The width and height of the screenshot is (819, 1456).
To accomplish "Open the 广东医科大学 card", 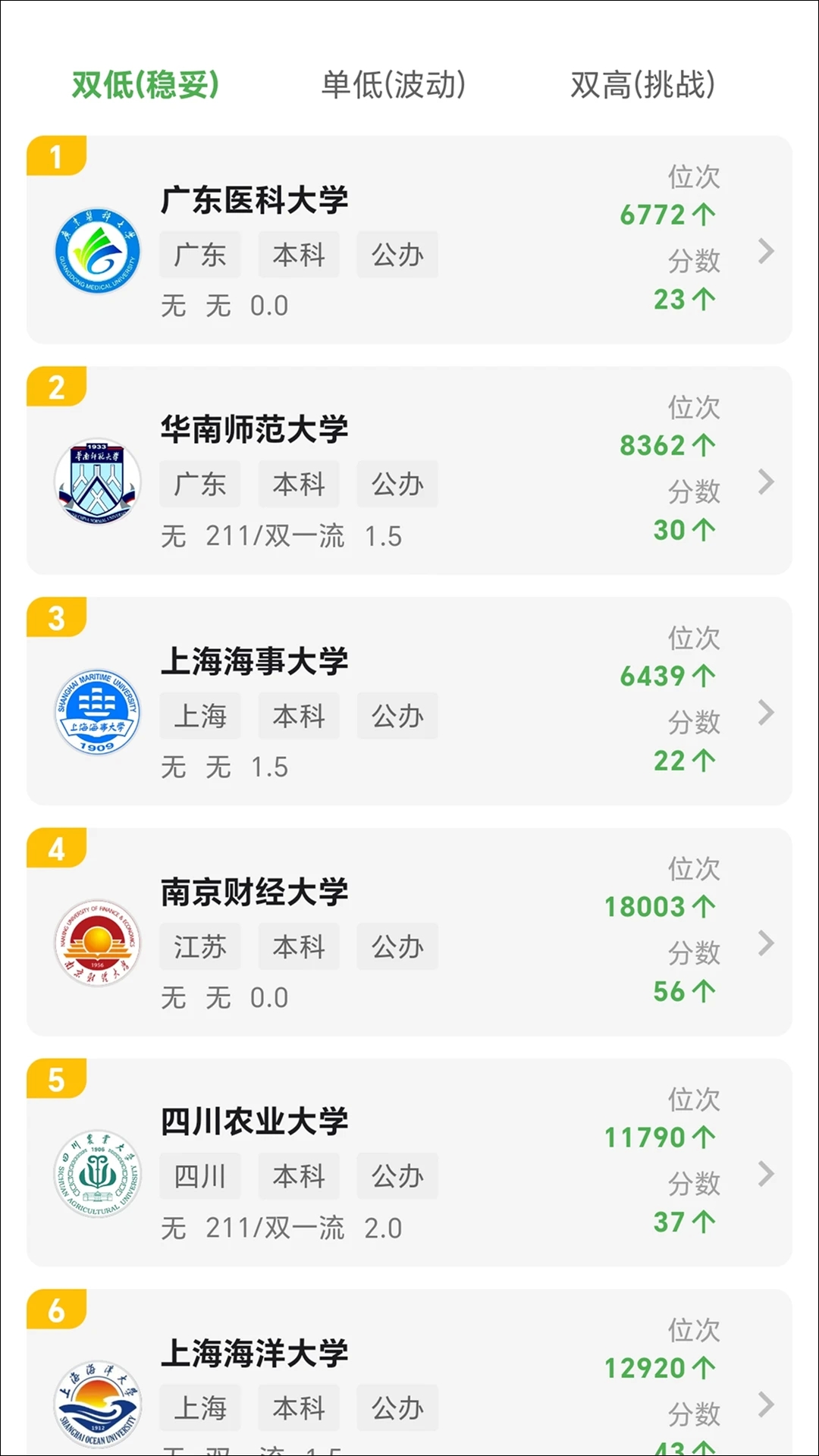I will coord(409,241).
